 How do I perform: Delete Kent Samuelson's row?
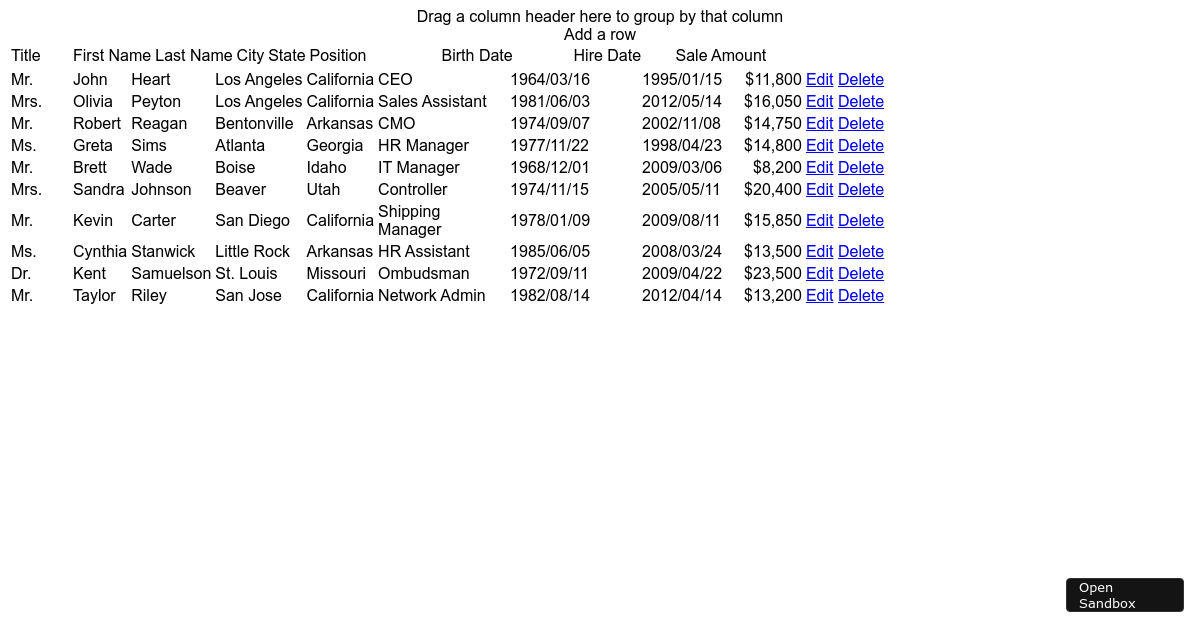[x=860, y=274]
